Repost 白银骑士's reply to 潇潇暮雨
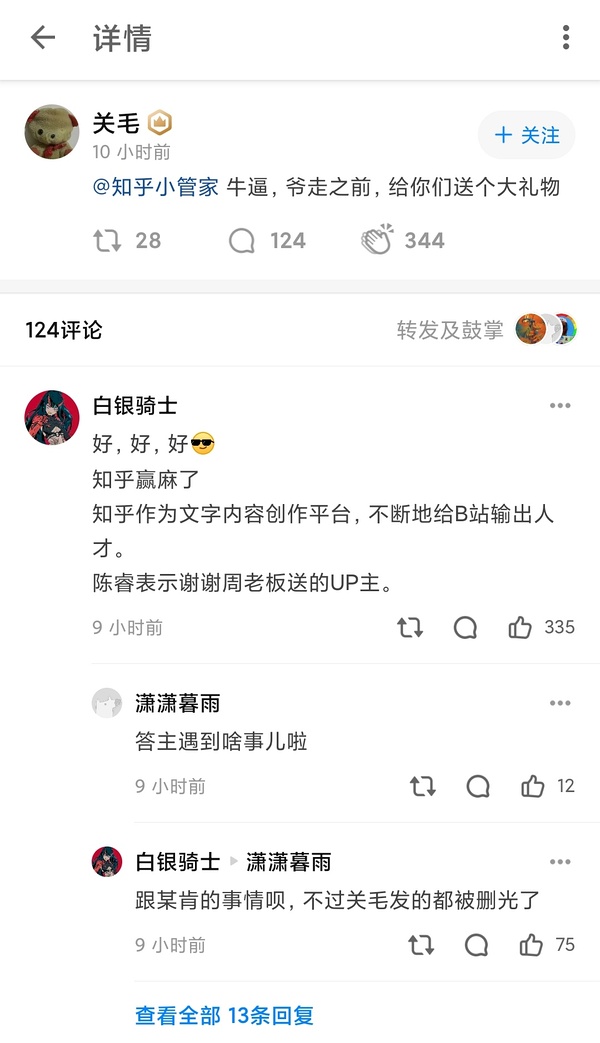Image resolution: width=600 pixels, height=1043 pixels. click(x=422, y=945)
